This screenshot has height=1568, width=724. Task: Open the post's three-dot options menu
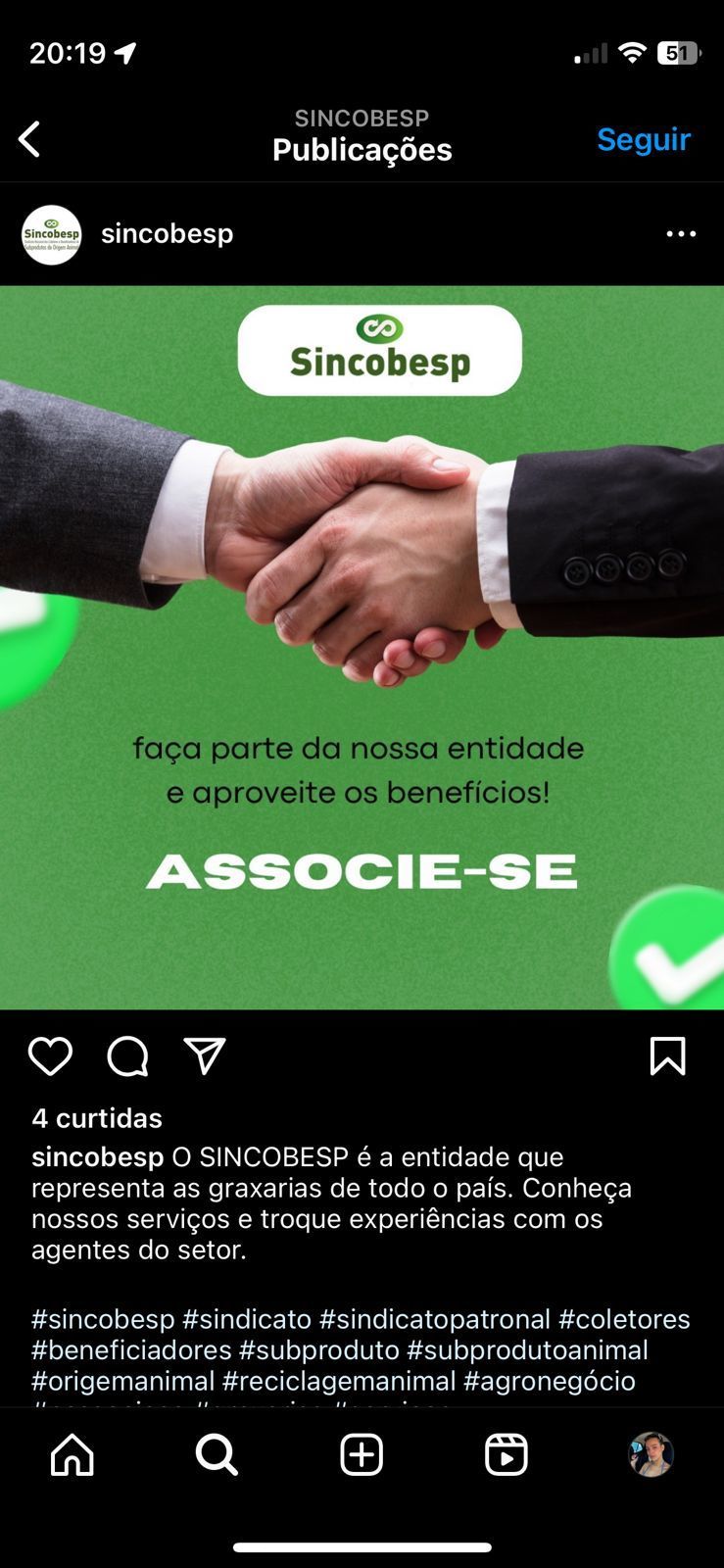click(x=681, y=234)
